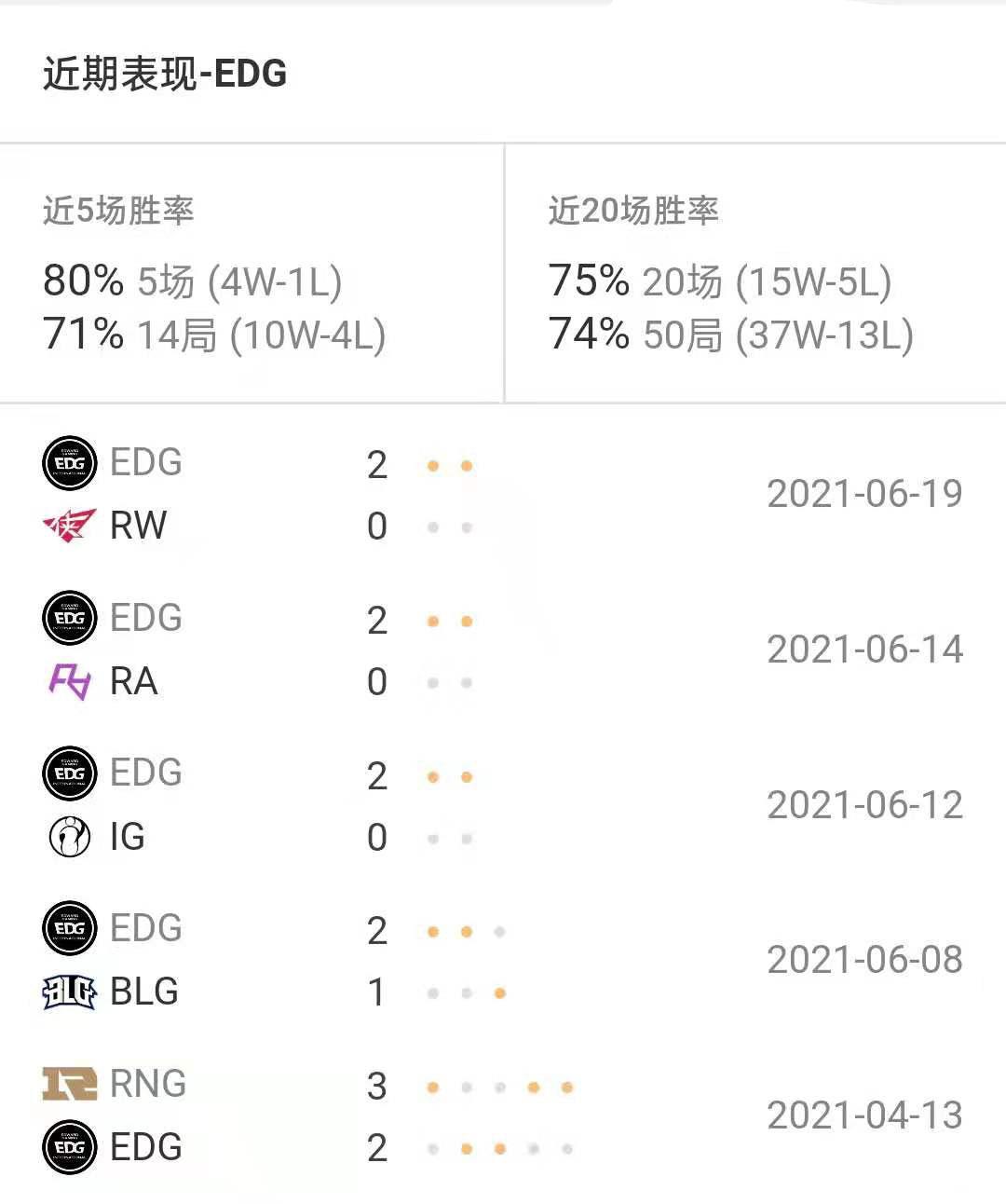Switch to the 近20场胜率 tab

[633, 212]
